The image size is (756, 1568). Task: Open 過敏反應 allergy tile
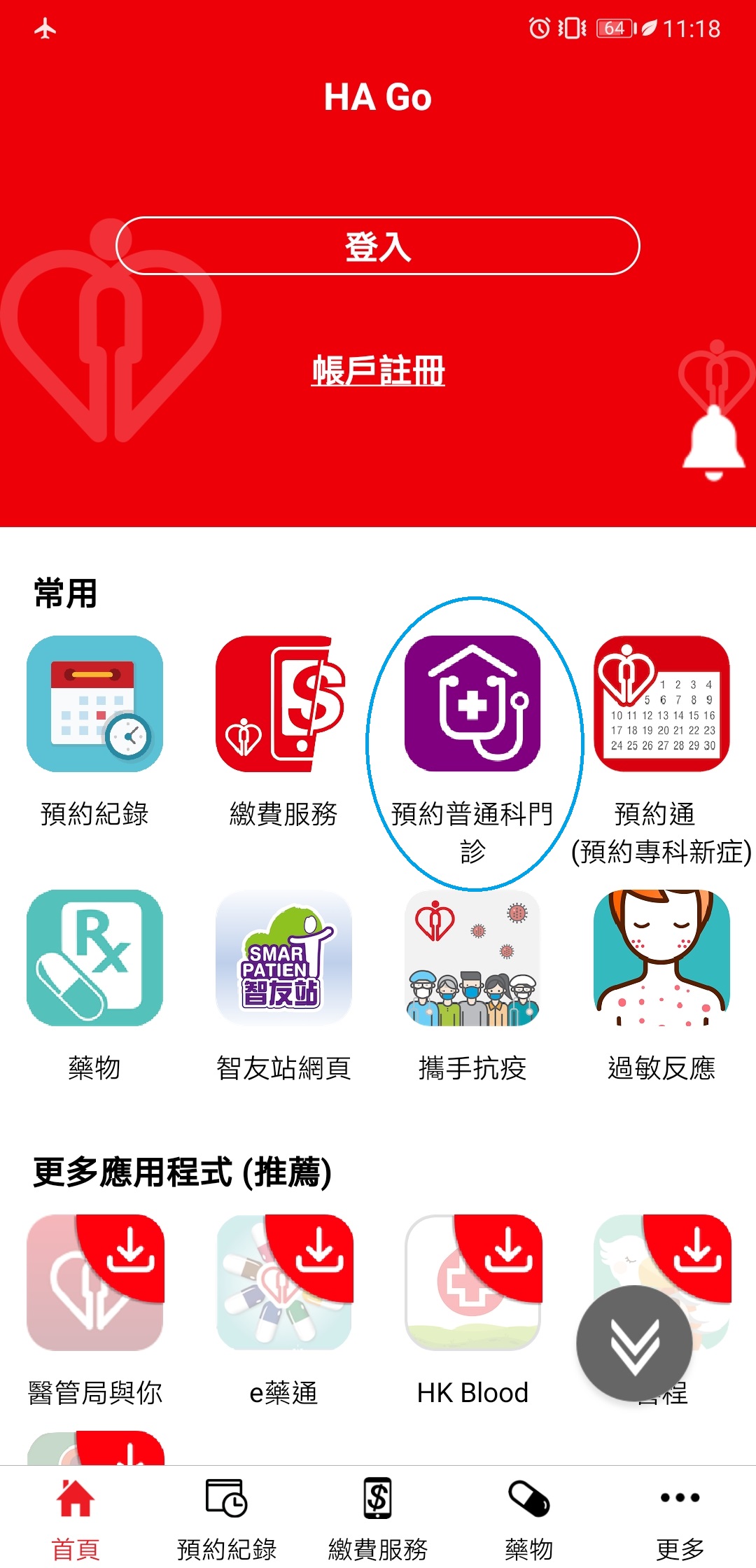tap(661, 958)
